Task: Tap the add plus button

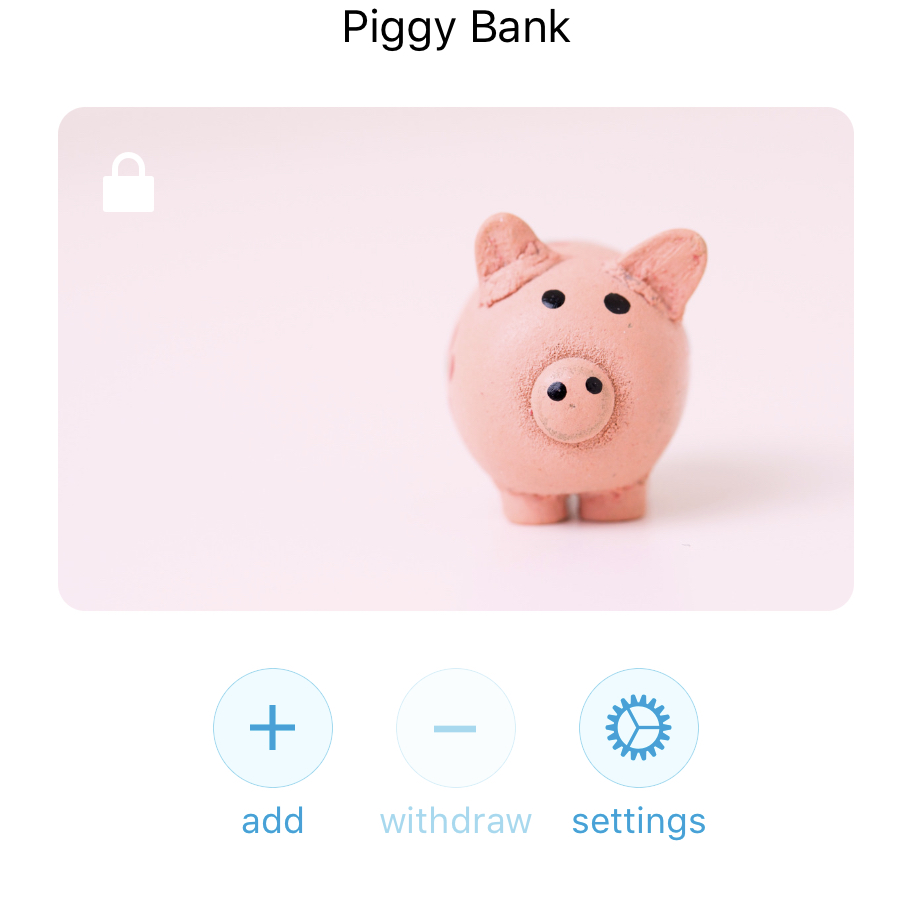Action: tap(272, 728)
